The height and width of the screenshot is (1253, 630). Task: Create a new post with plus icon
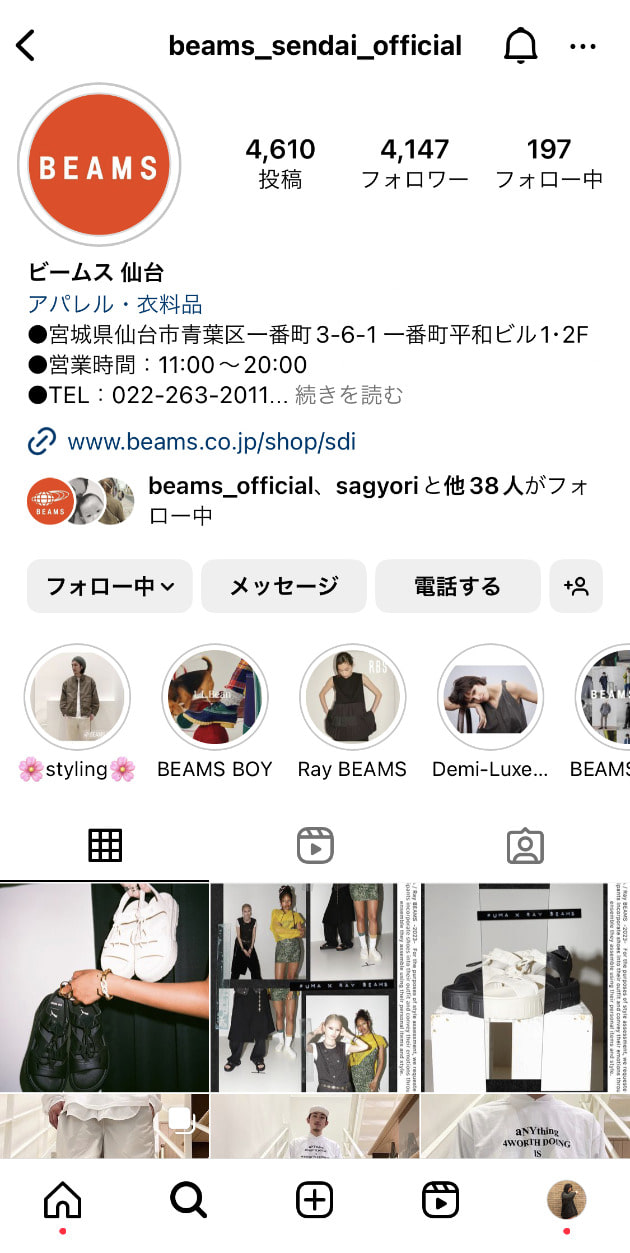click(315, 1199)
